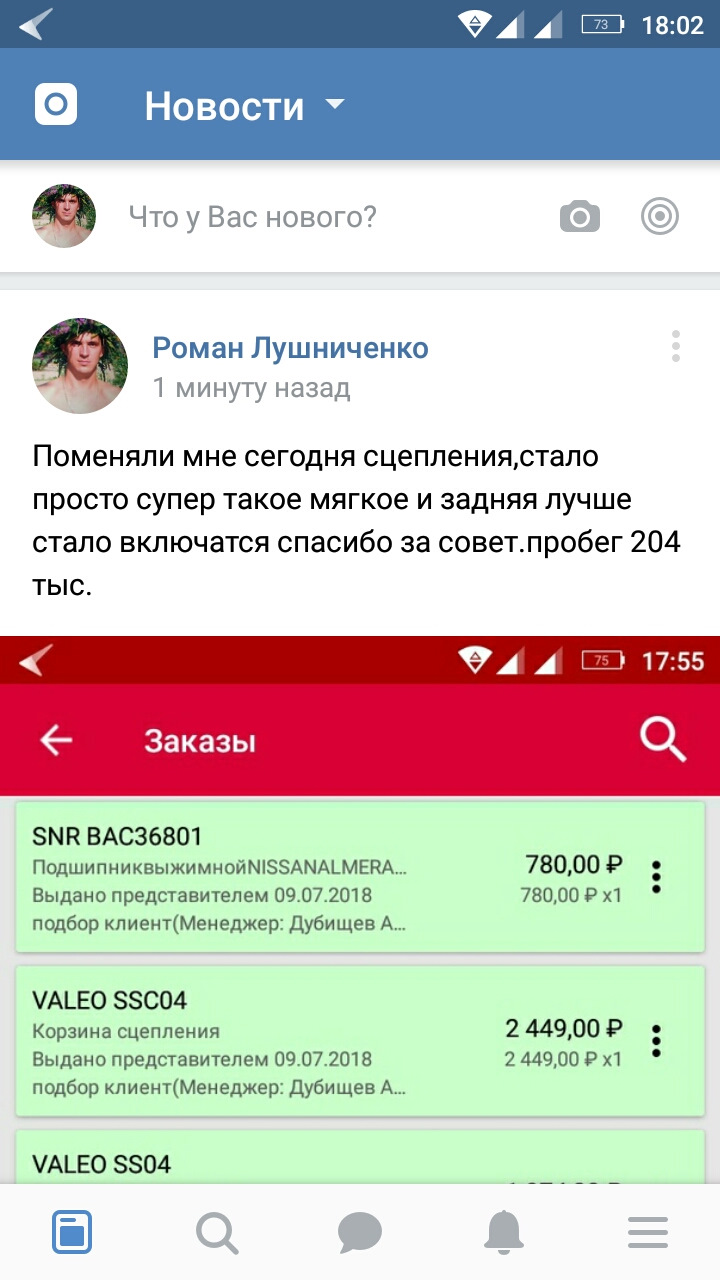The image size is (720, 1280).
Task: Open messages via the speech bubble icon
Action: click(360, 1232)
